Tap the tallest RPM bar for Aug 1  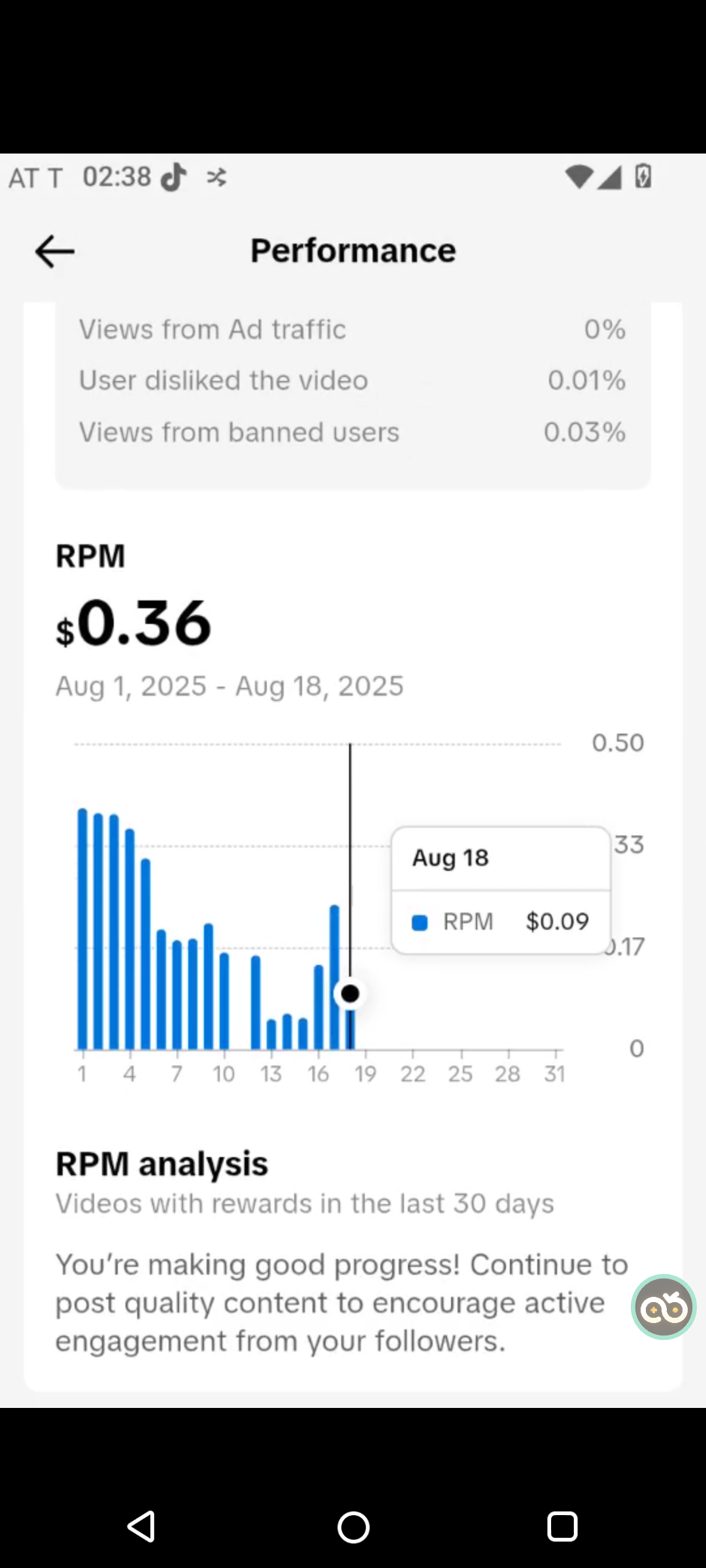coord(82,928)
